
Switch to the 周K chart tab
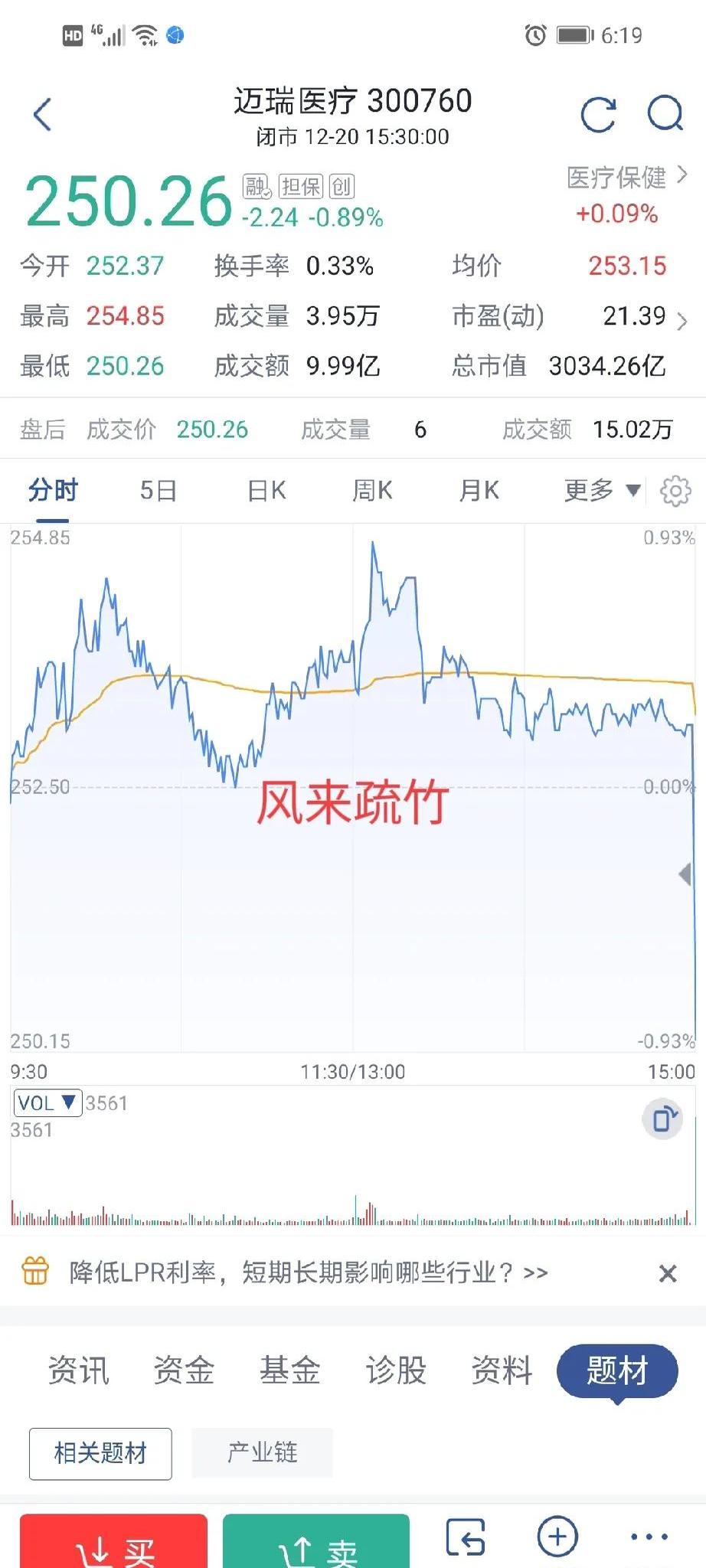tap(373, 491)
